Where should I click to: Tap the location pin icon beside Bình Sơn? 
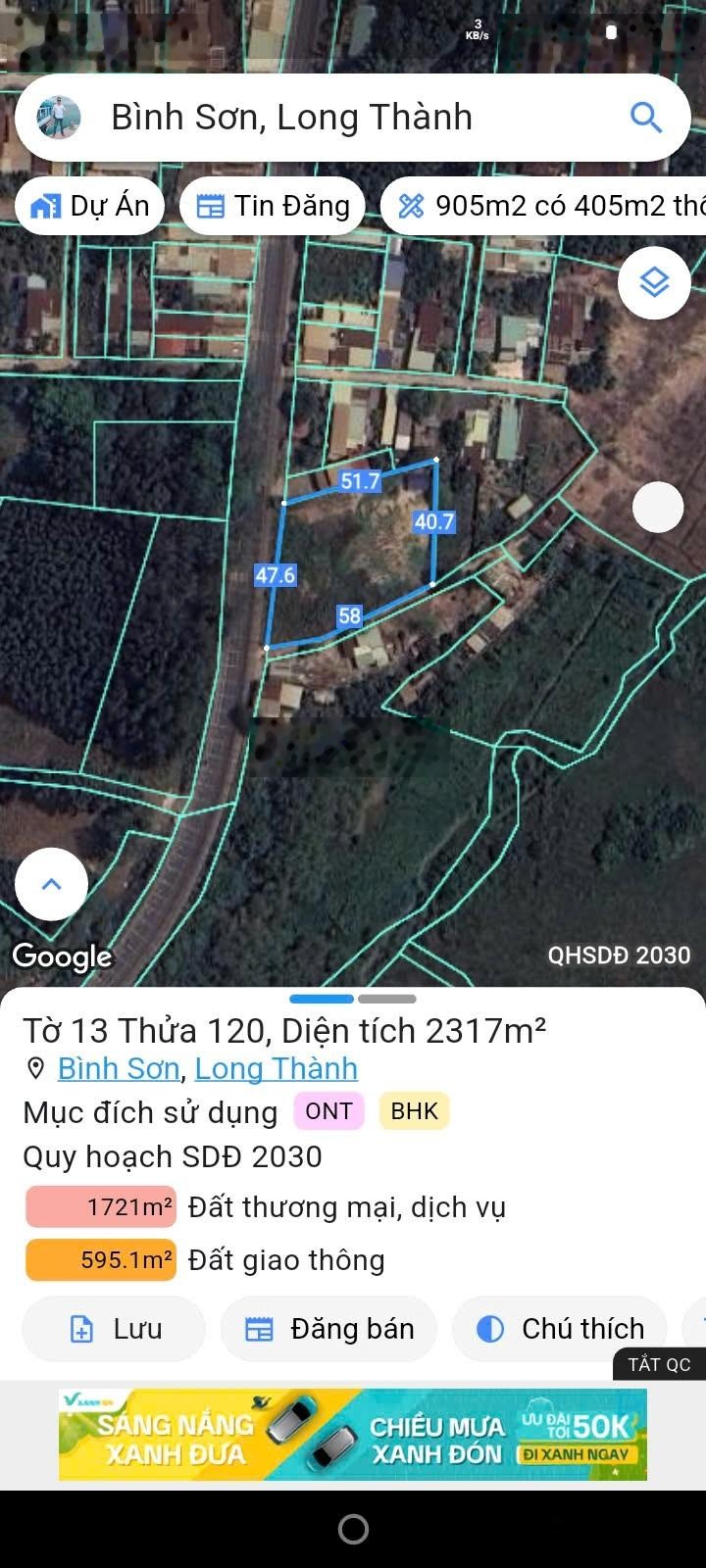pos(37,1068)
